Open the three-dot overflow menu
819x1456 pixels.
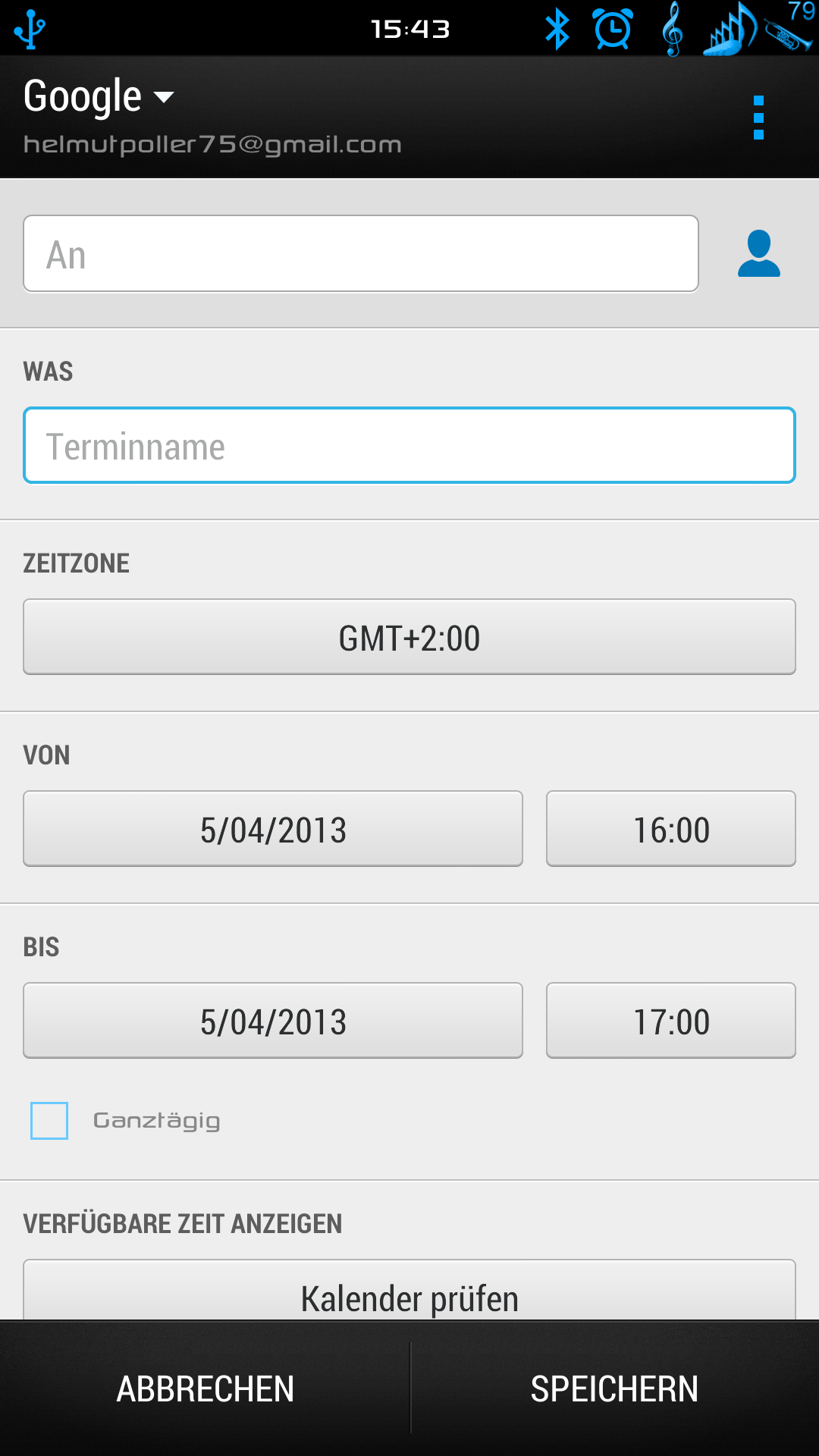pos(758,118)
